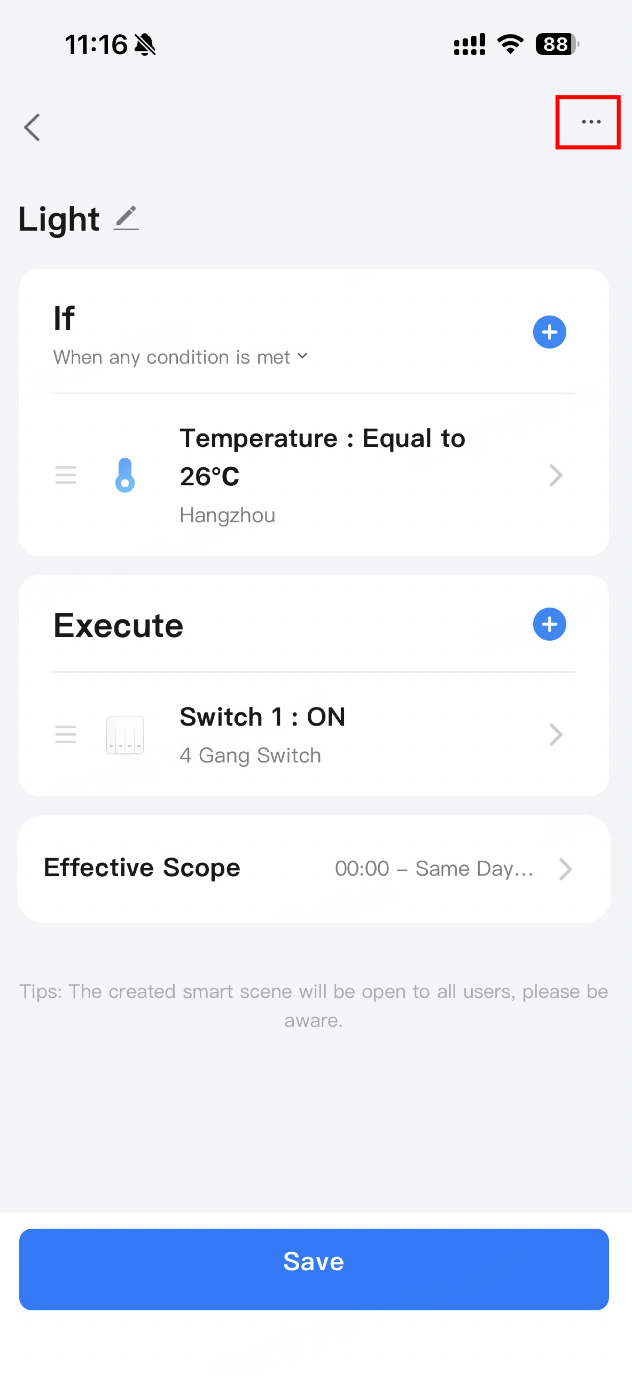Viewport: 632px width, 1376px height.
Task: Open the Effective Scope setting
Action: 314,868
